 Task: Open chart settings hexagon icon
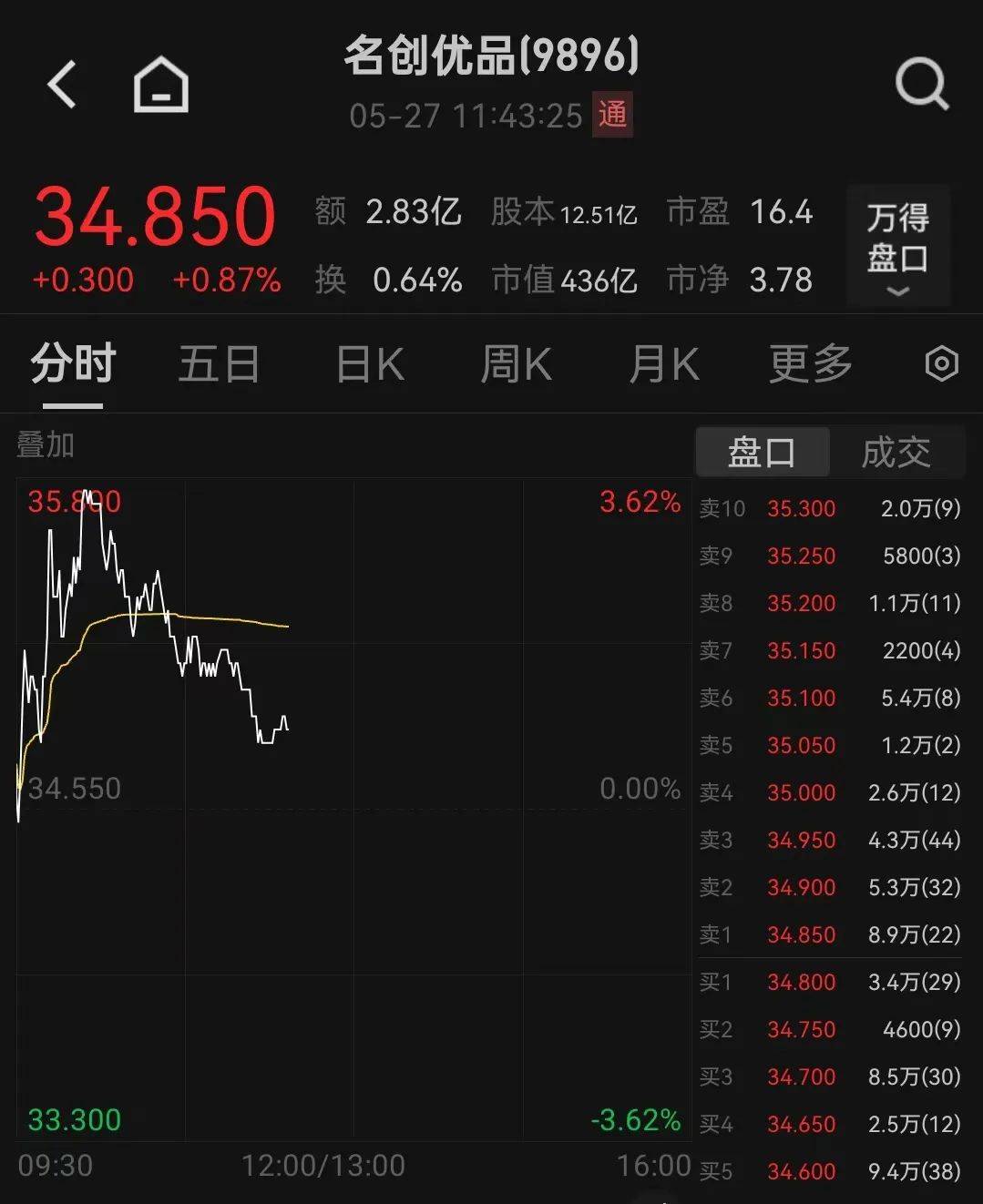click(941, 364)
